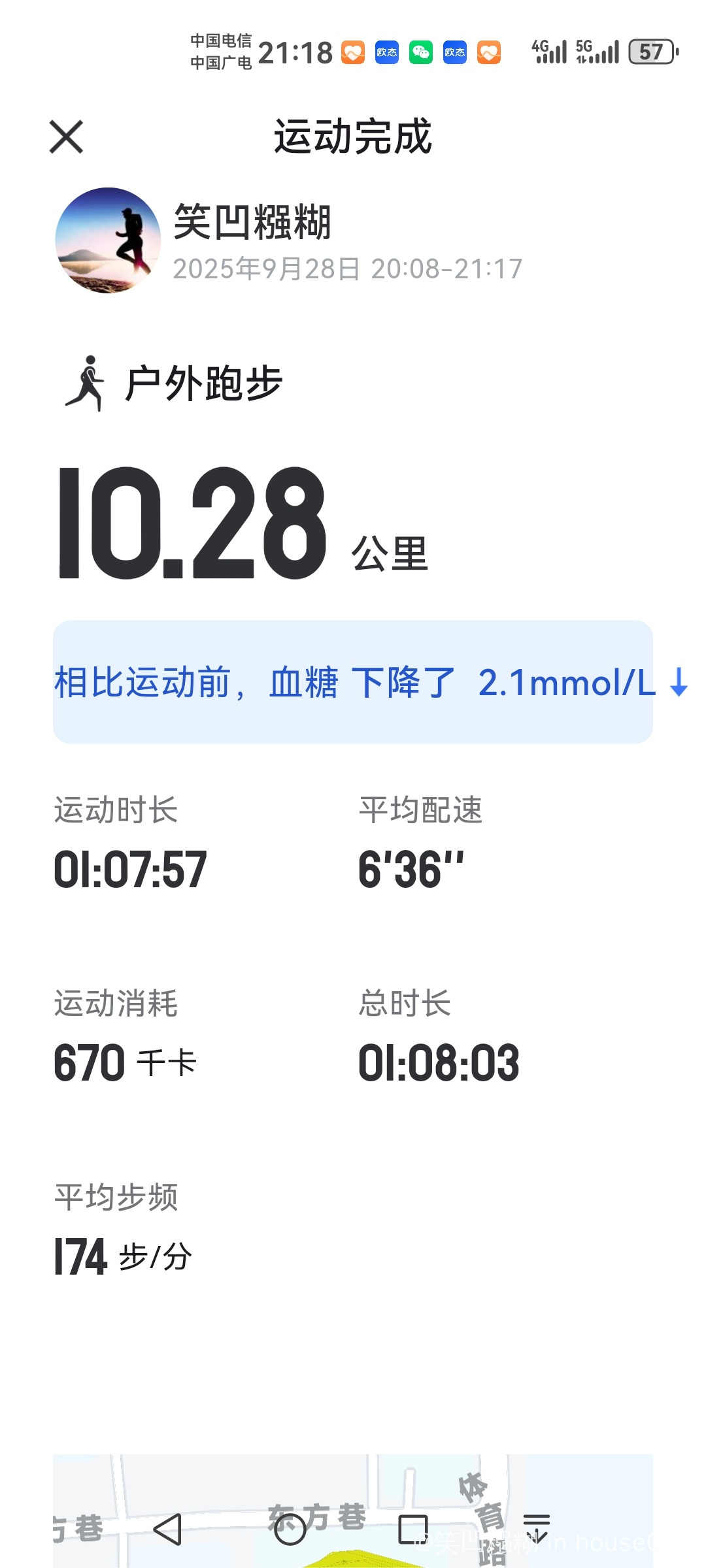Viewport: 706px width, 1568px height.
Task: Go to the home screen
Action: [x=290, y=1529]
